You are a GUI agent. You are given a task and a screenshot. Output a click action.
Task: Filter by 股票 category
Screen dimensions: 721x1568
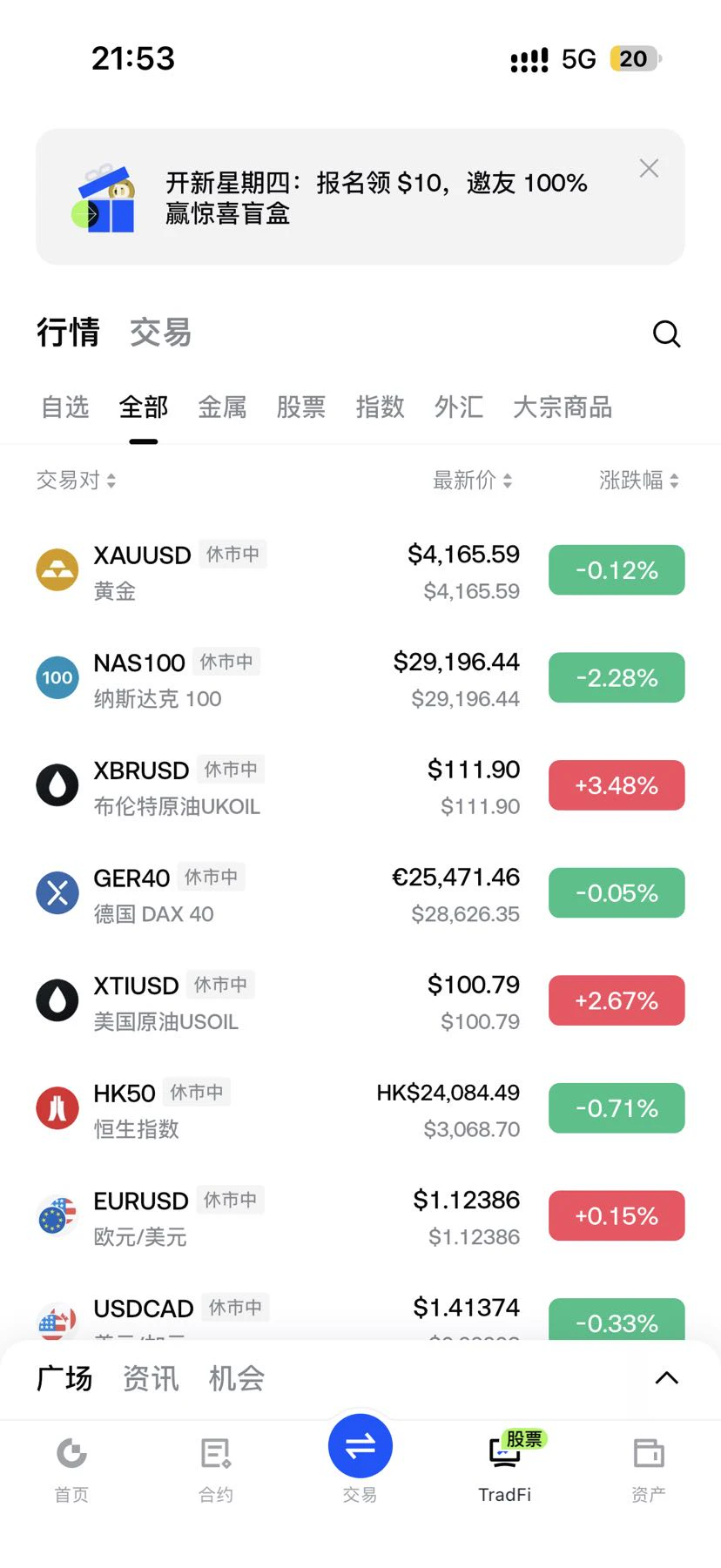tap(301, 407)
